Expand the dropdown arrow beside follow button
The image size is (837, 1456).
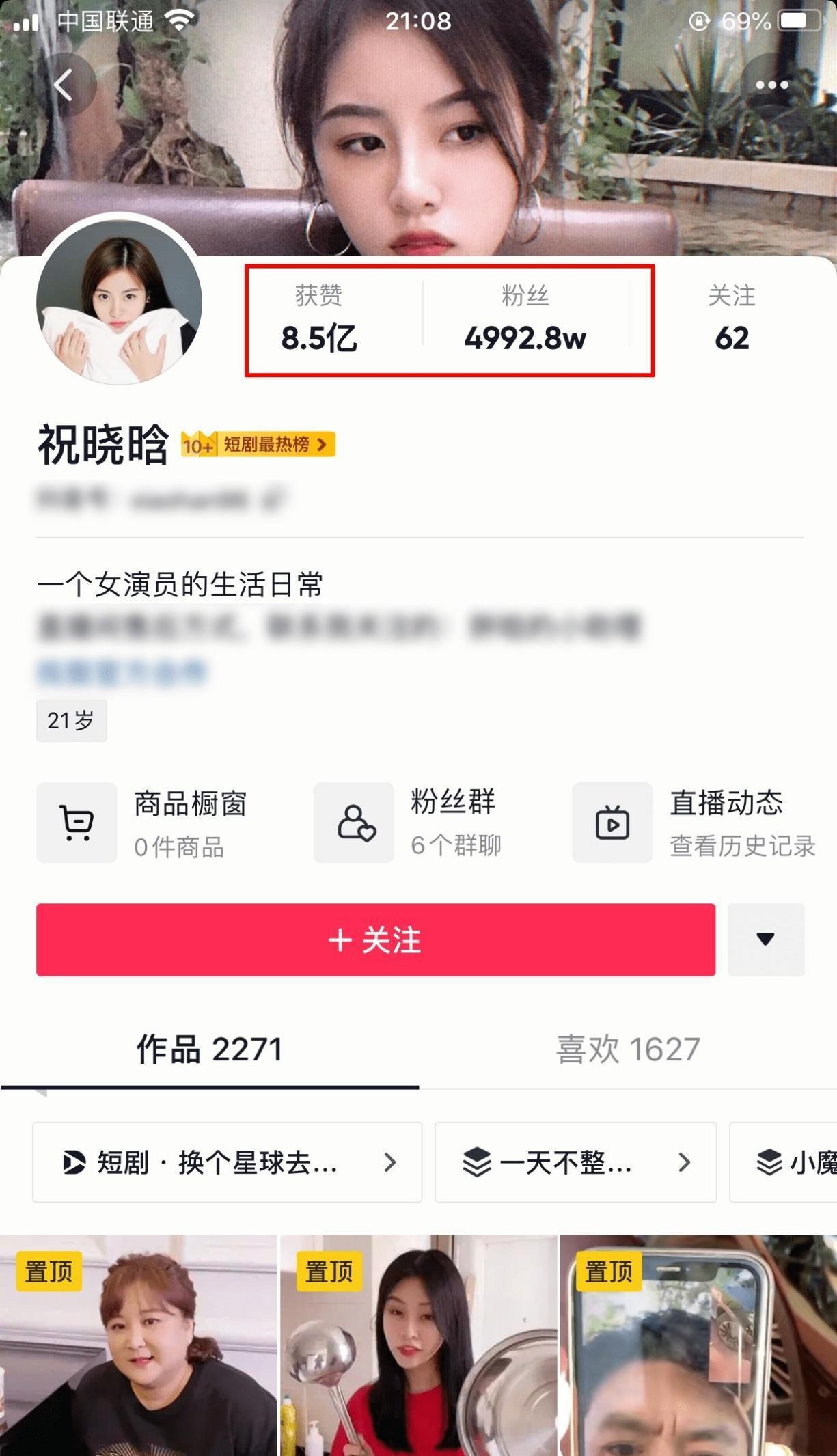coord(765,939)
